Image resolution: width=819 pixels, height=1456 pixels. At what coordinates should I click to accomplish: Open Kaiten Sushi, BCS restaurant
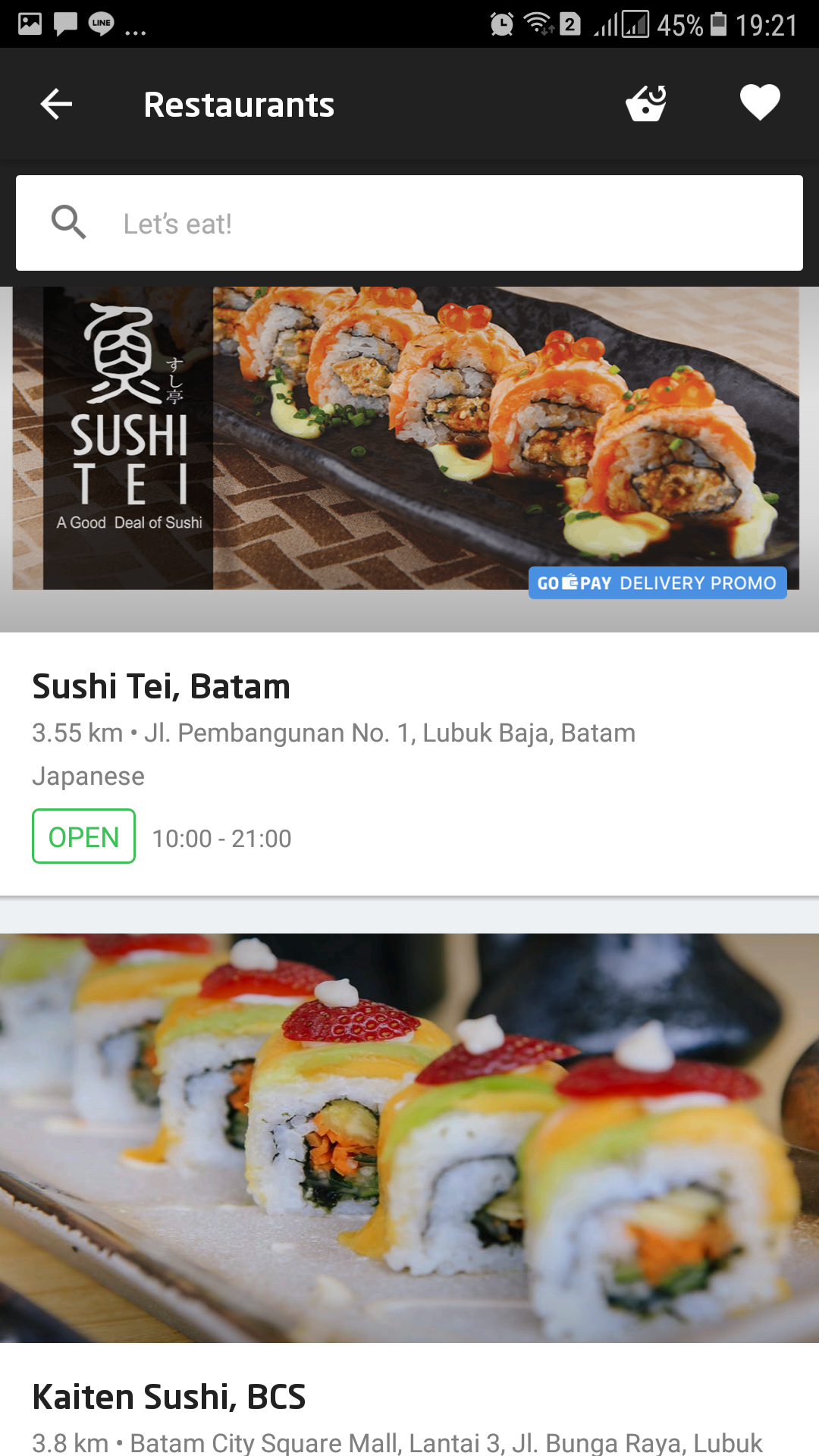(168, 1396)
